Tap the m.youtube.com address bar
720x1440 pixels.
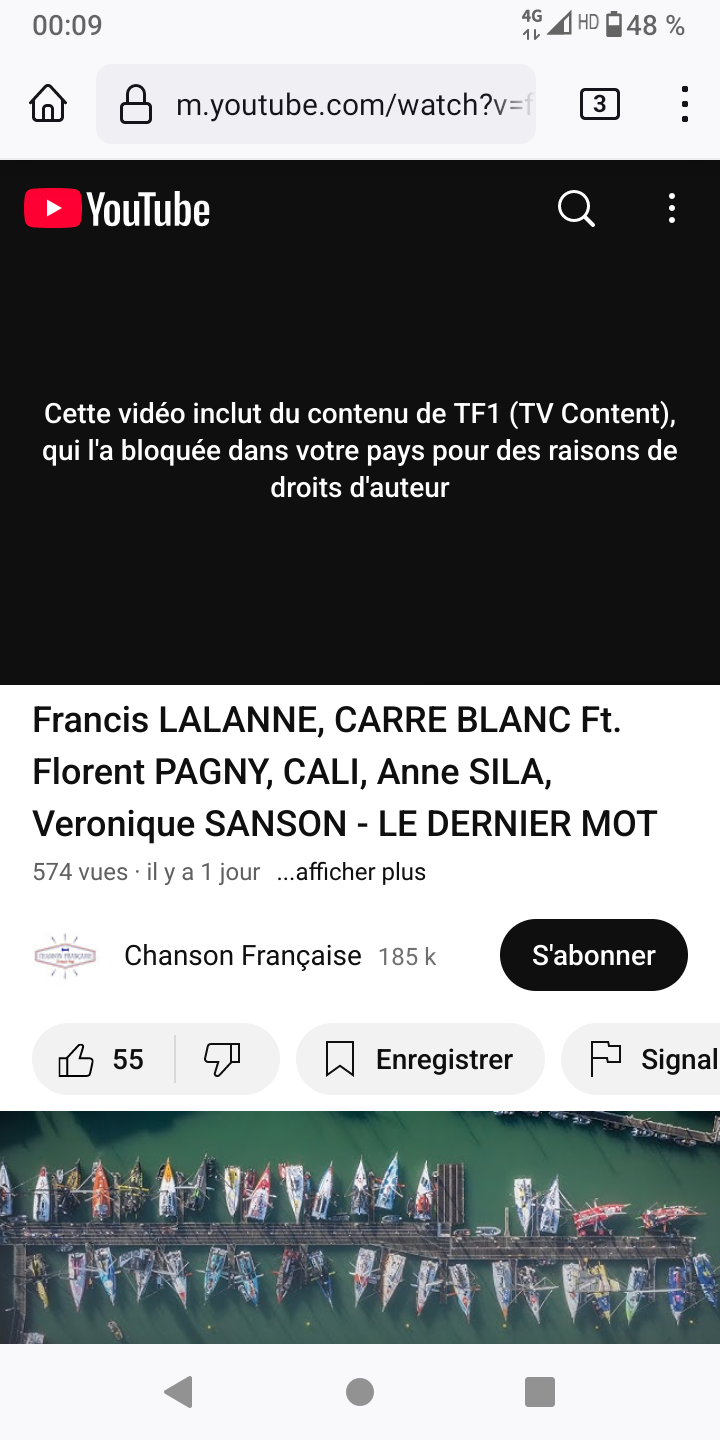click(316, 104)
